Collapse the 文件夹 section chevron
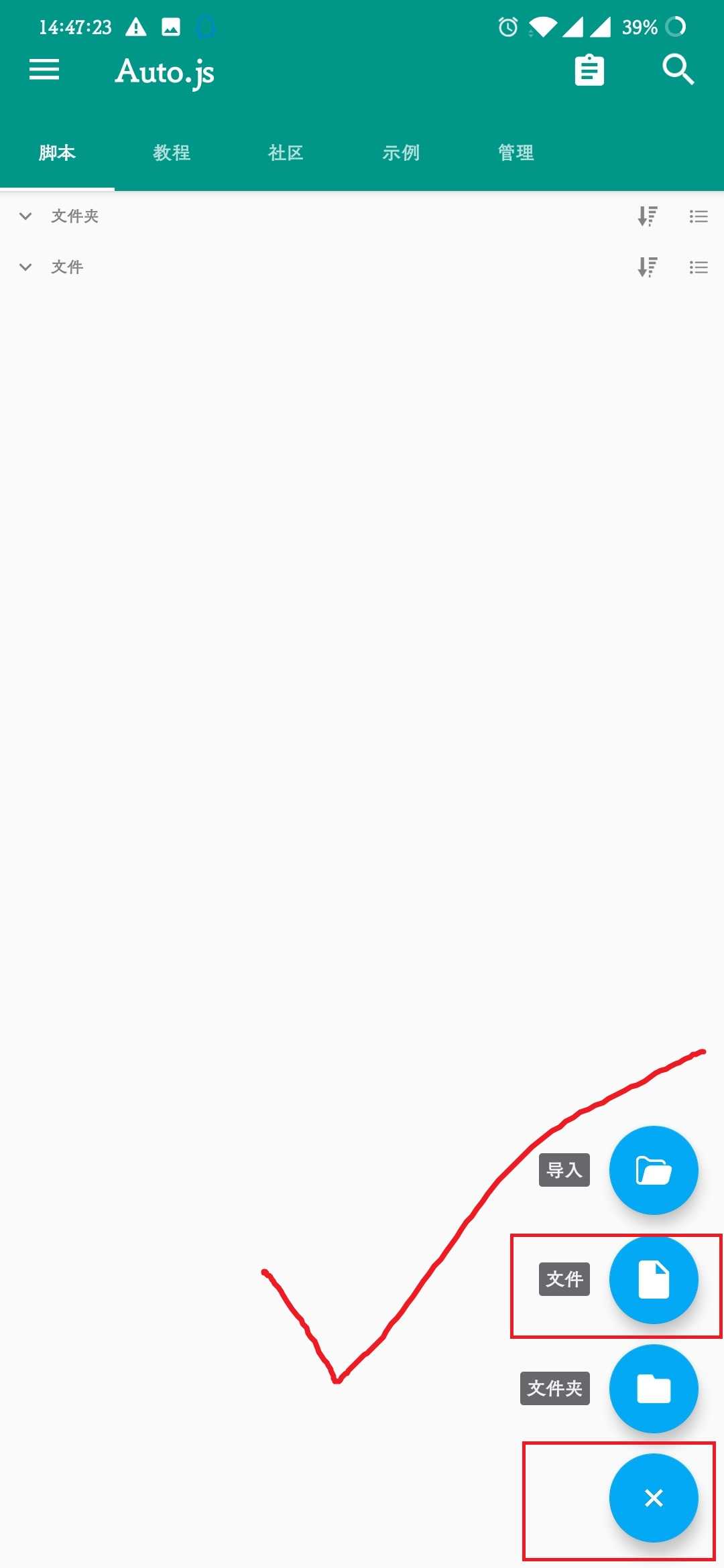The height and width of the screenshot is (1568, 724). pyautogui.click(x=25, y=216)
